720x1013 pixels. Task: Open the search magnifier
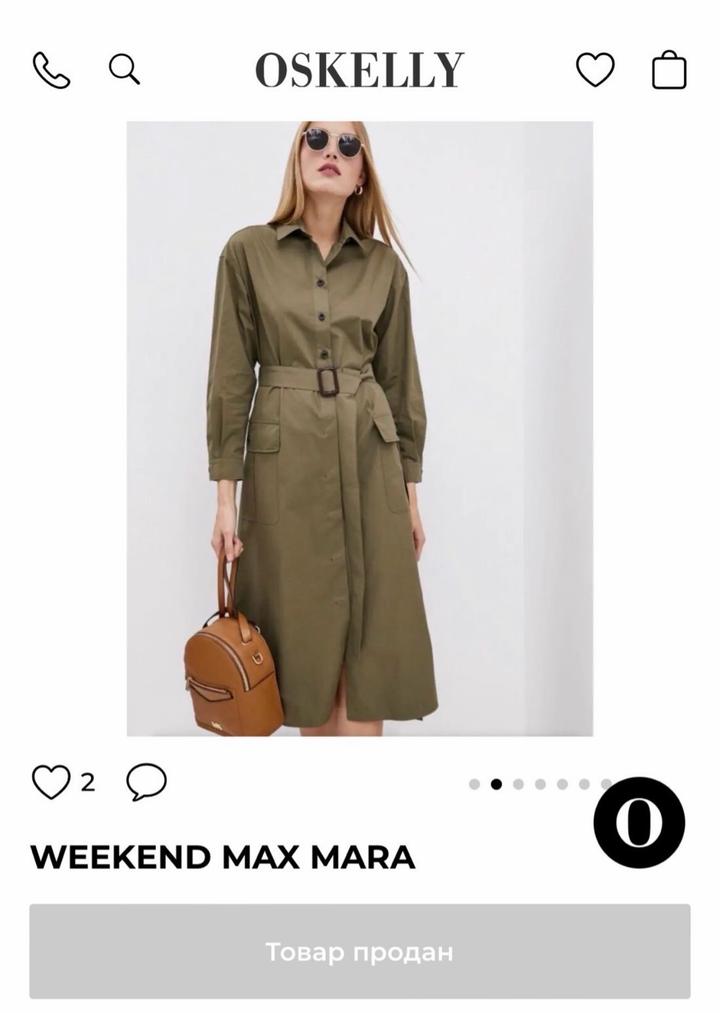point(124,69)
